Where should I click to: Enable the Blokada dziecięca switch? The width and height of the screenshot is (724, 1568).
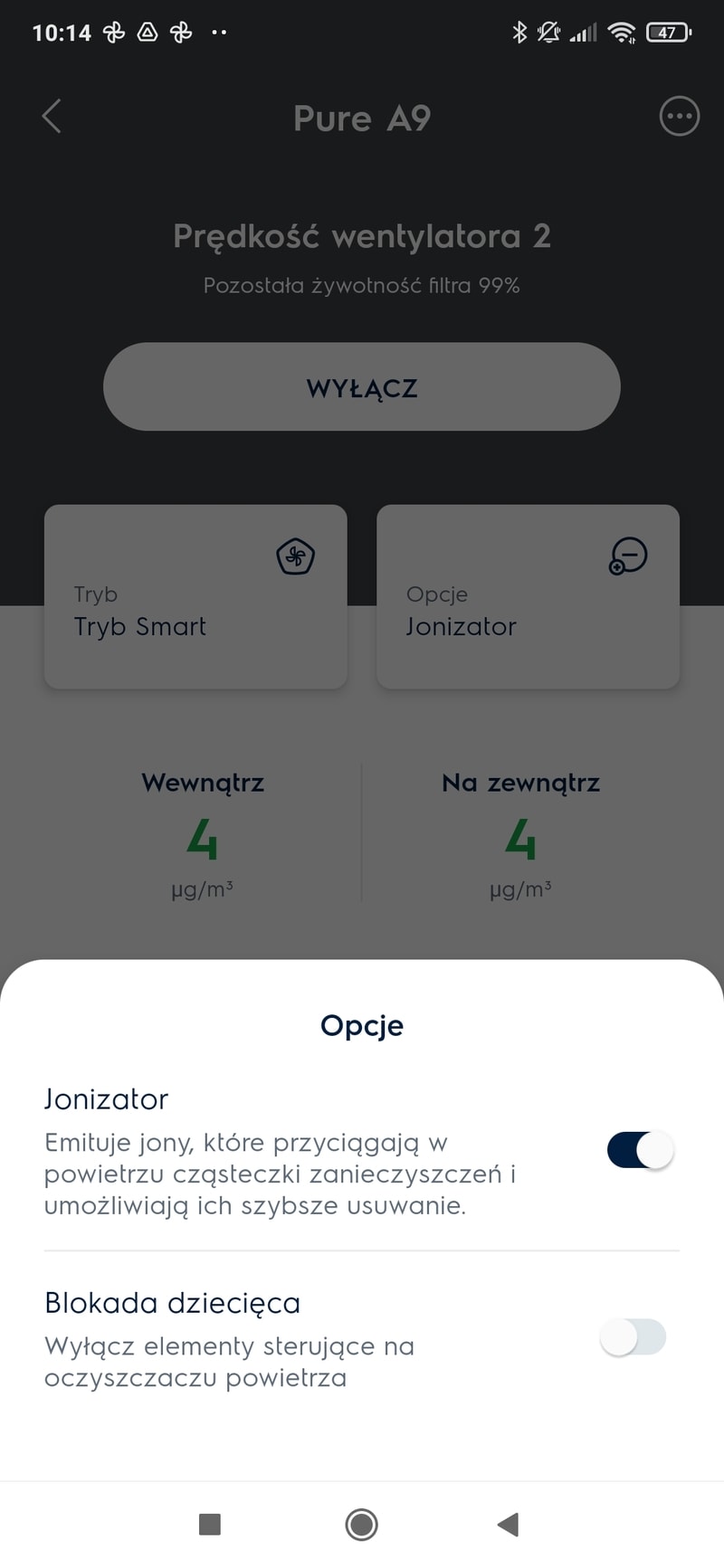coord(633,1336)
